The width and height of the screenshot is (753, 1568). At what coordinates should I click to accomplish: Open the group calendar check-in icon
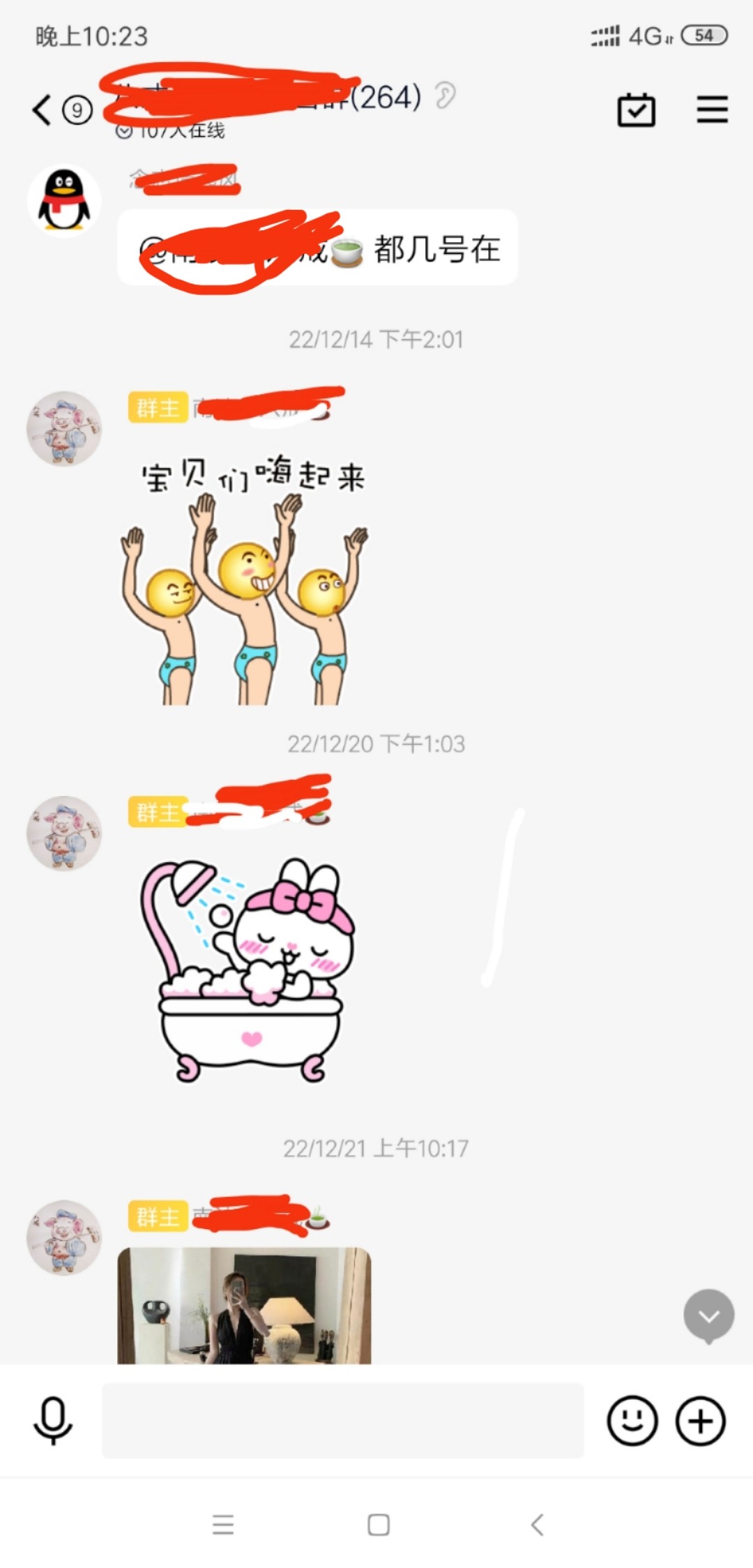(636, 110)
